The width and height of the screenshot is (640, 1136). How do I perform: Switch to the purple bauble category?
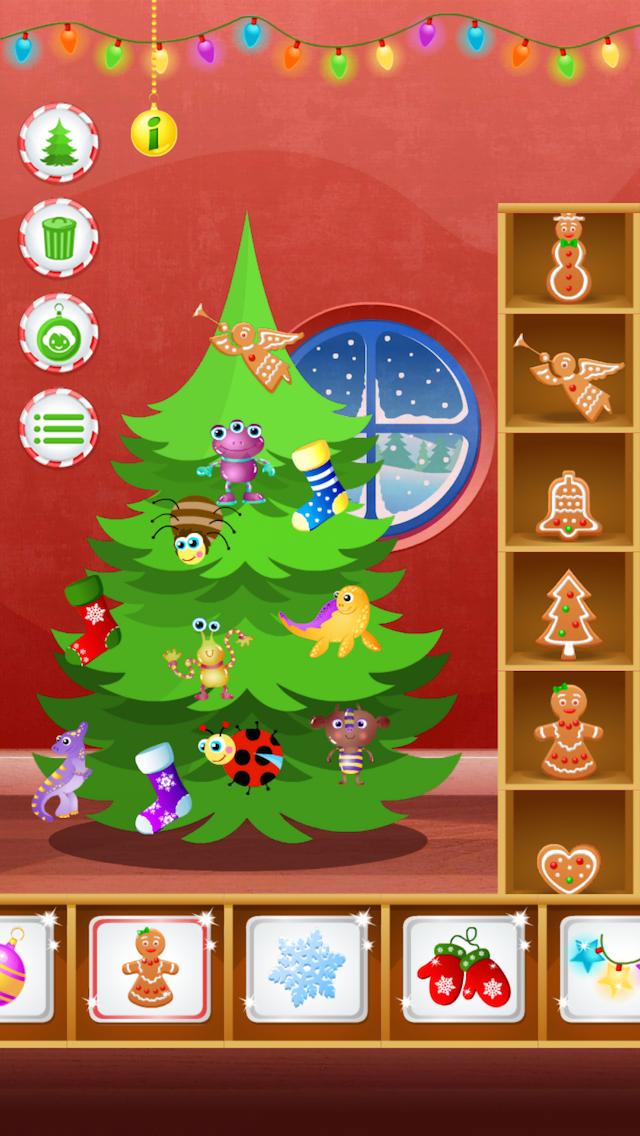point(22,970)
